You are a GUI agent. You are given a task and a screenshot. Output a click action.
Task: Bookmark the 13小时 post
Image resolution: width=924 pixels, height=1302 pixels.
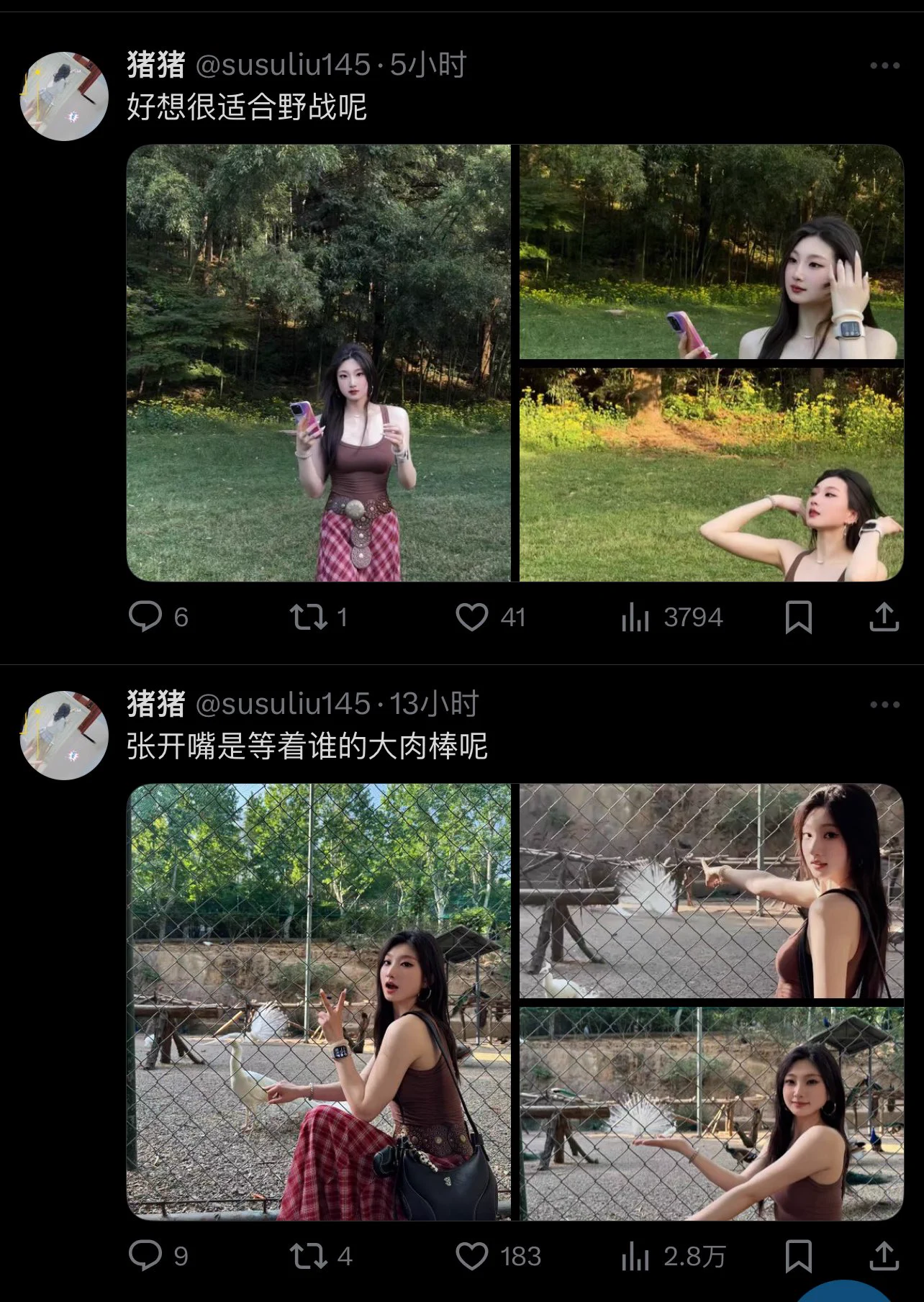pos(798,1256)
